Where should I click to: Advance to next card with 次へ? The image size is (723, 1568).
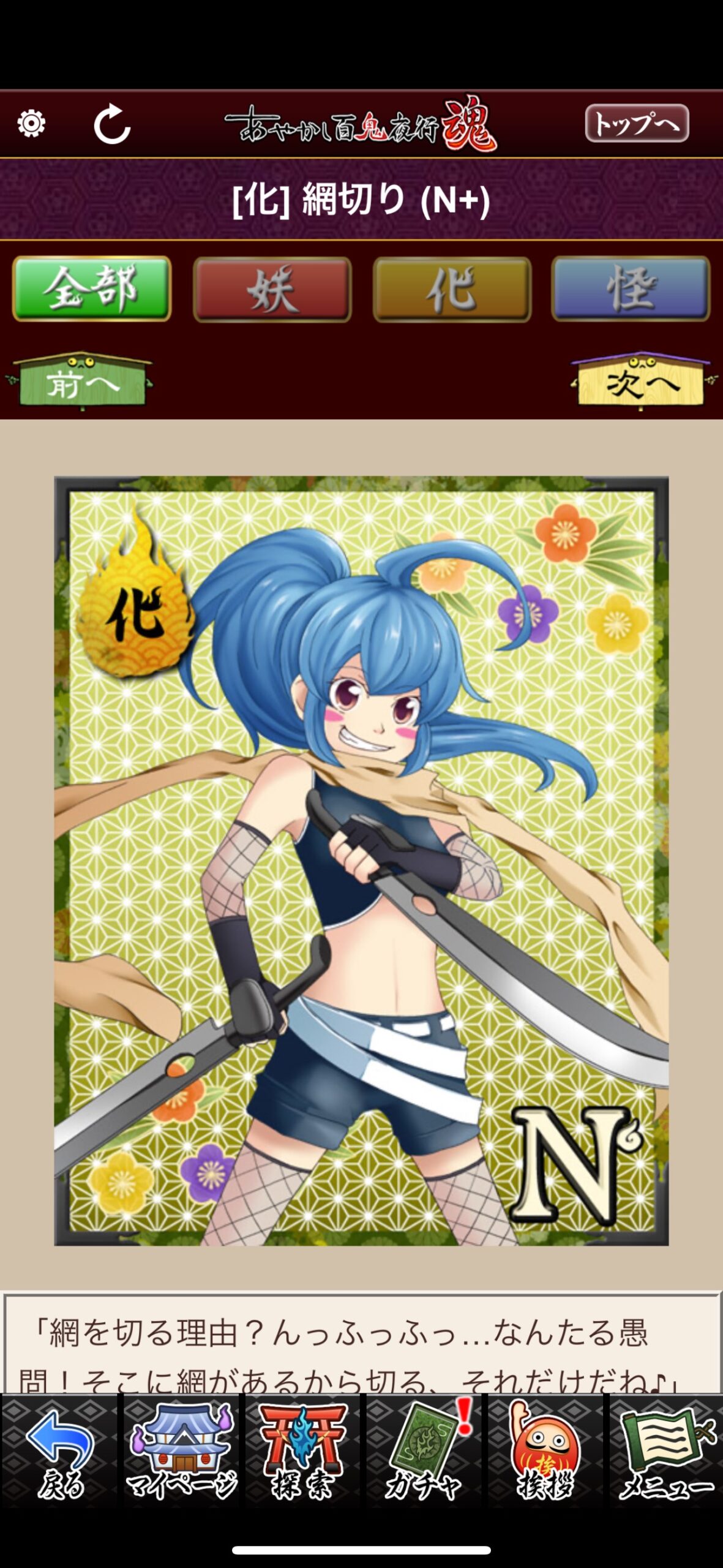(x=642, y=381)
